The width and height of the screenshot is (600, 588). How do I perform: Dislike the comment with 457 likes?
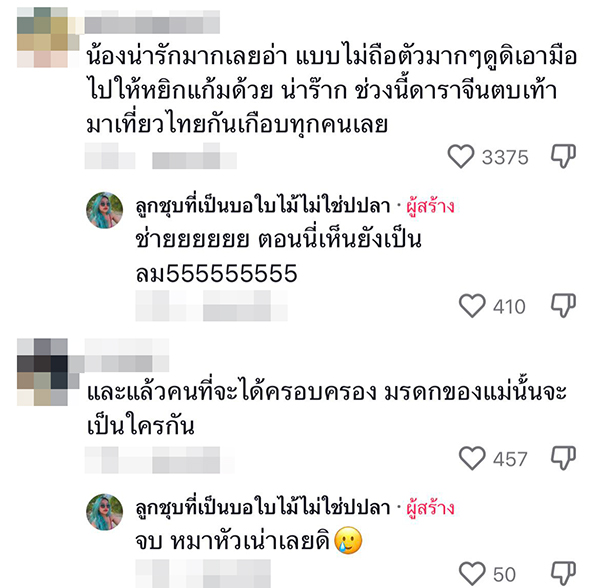click(x=564, y=458)
